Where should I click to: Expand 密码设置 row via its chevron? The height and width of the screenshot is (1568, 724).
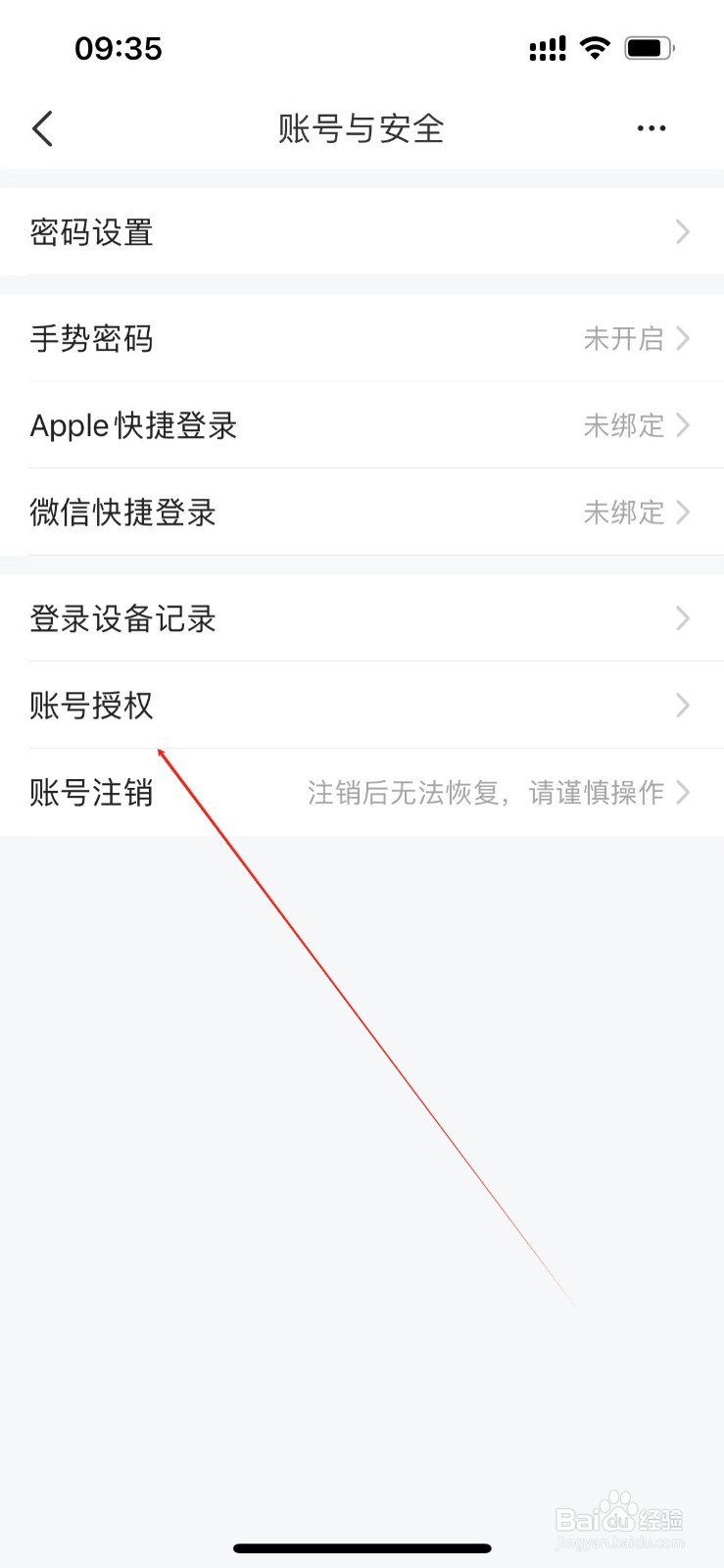pyautogui.click(x=683, y=232)
